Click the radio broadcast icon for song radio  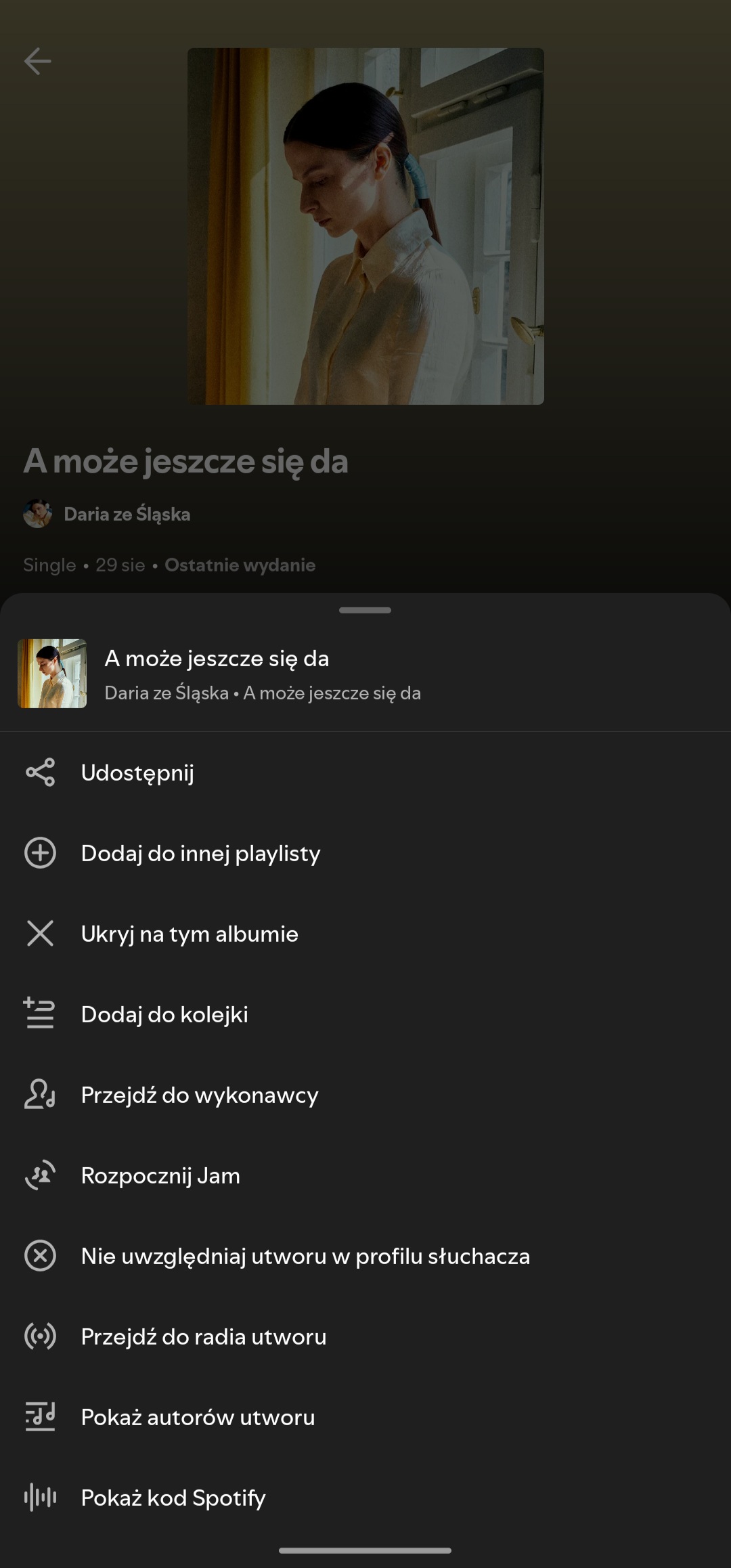[x=41, y=1336]
